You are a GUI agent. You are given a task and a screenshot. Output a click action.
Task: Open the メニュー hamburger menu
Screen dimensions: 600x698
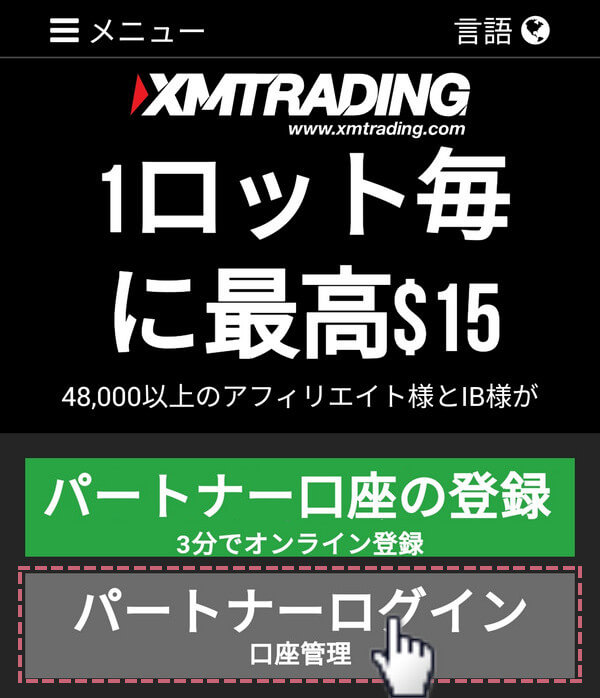pos(125,31)
